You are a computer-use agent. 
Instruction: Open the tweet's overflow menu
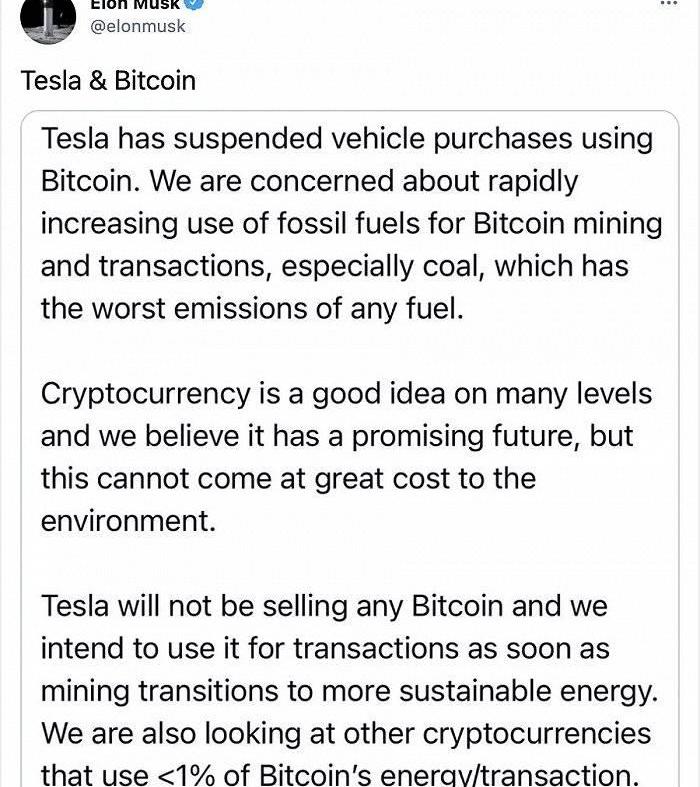point(670,4)
